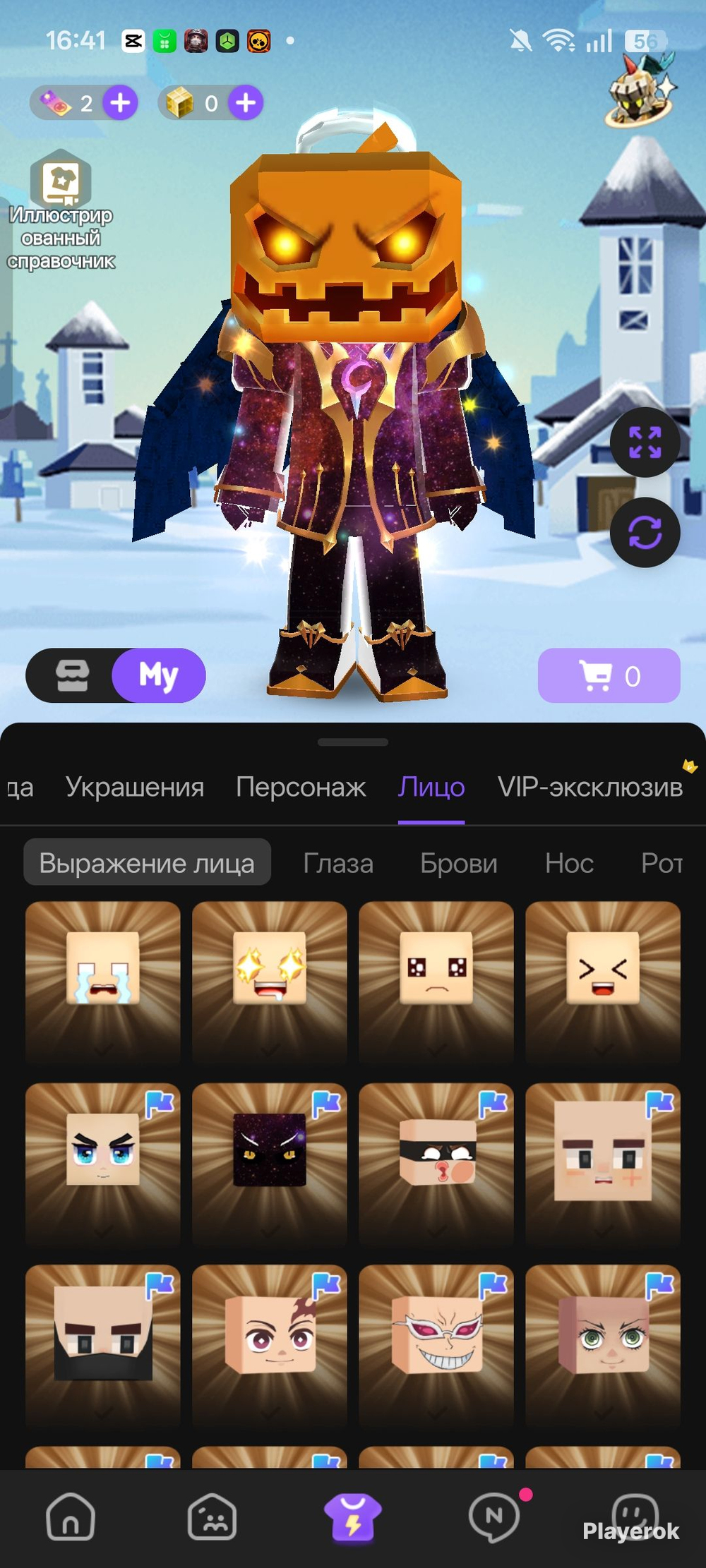The width and height of the screenshot is (706, 1568).
Task: Open the shopping cart
Action: click(609, 675)
